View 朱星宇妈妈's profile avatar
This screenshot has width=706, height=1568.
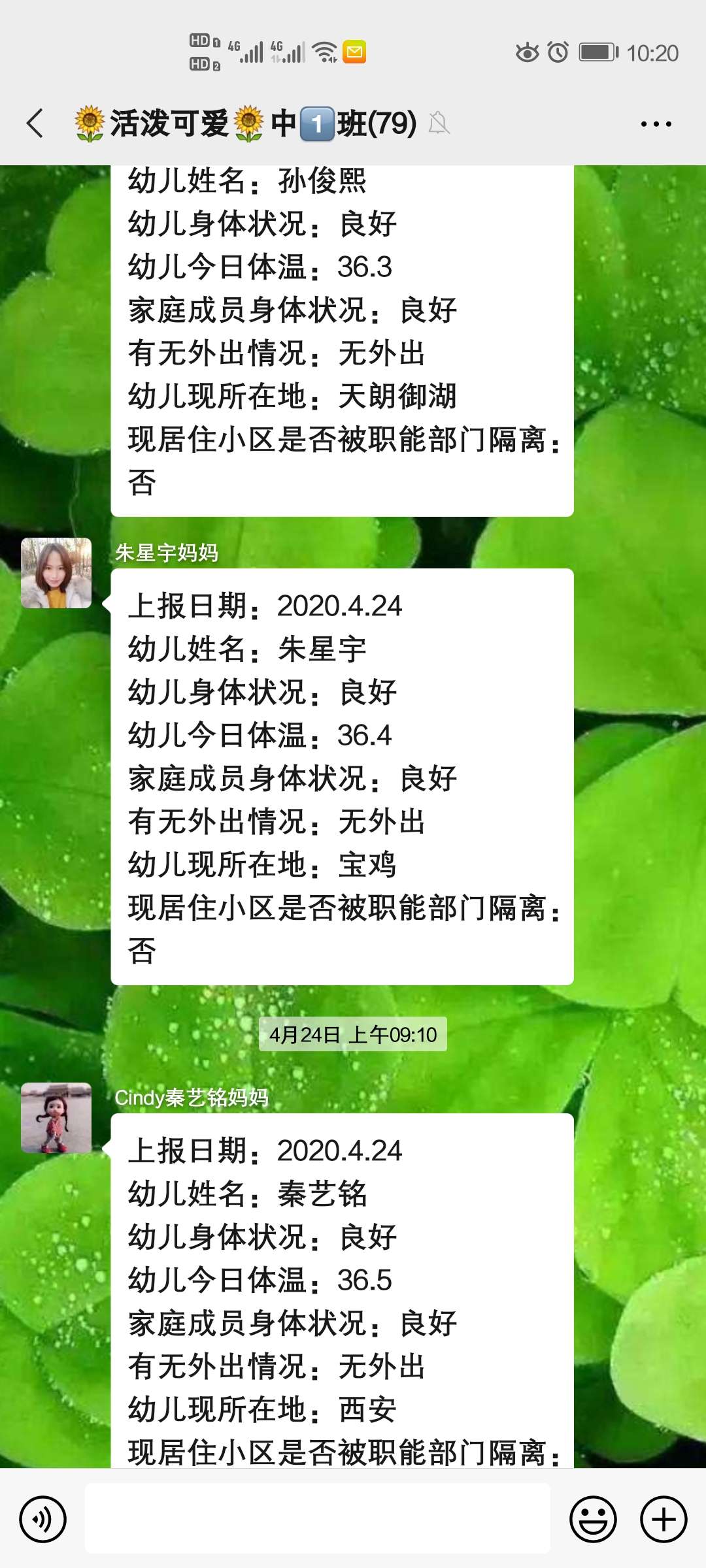[x=56, y=573]
